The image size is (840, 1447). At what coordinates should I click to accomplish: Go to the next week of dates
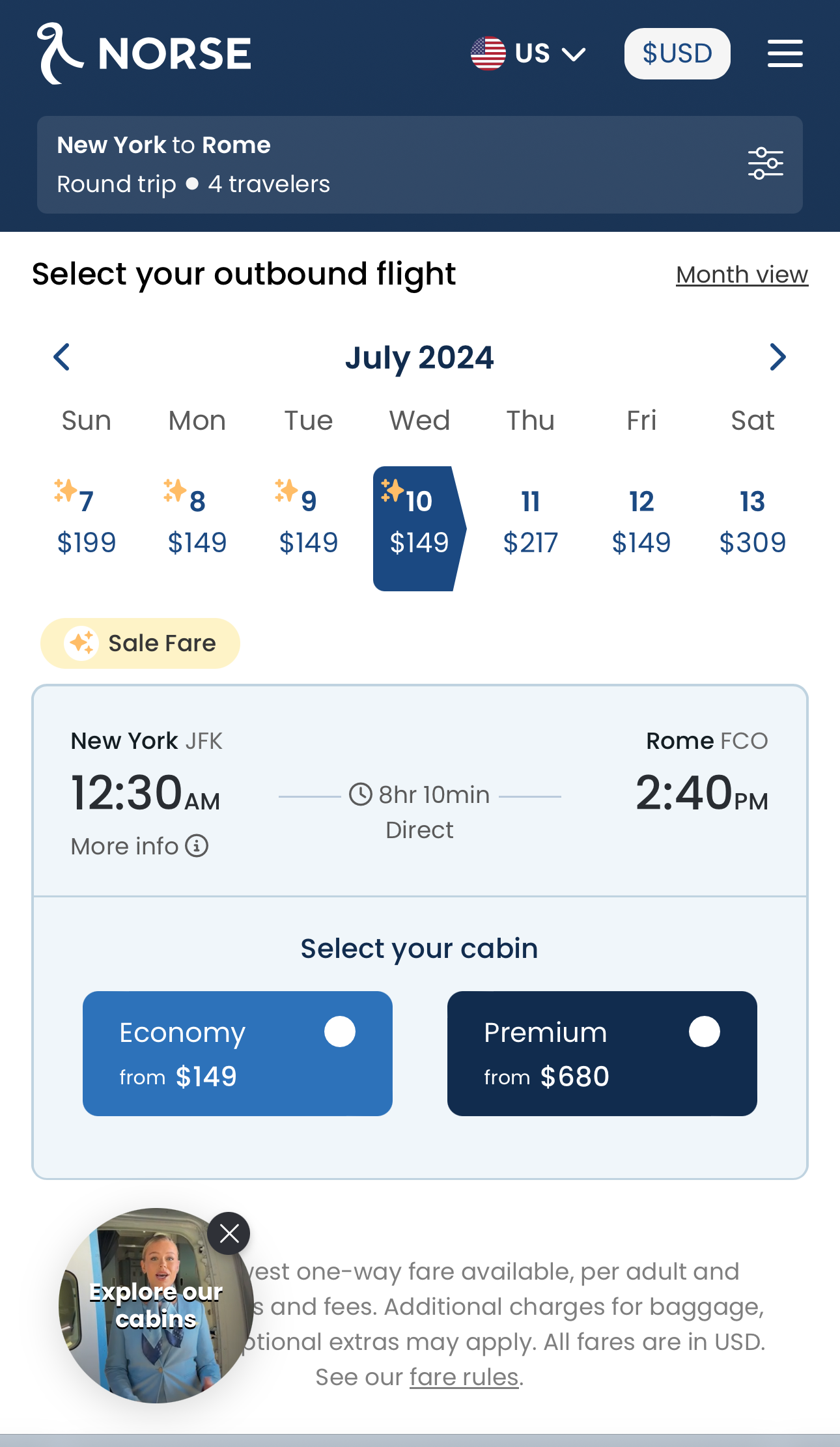tap(777, 357)
